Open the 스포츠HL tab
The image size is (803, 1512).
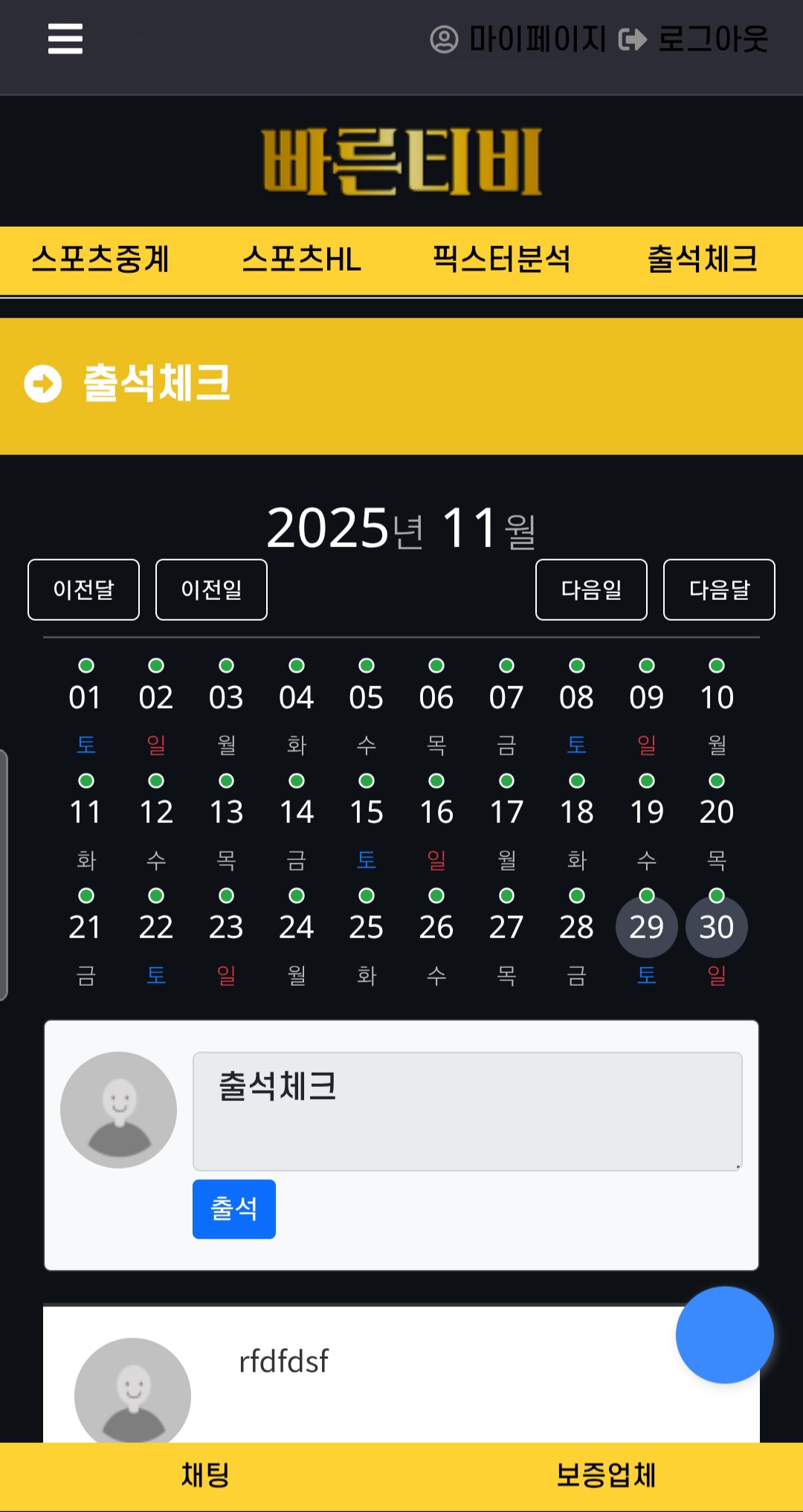[x=301, y=259]
